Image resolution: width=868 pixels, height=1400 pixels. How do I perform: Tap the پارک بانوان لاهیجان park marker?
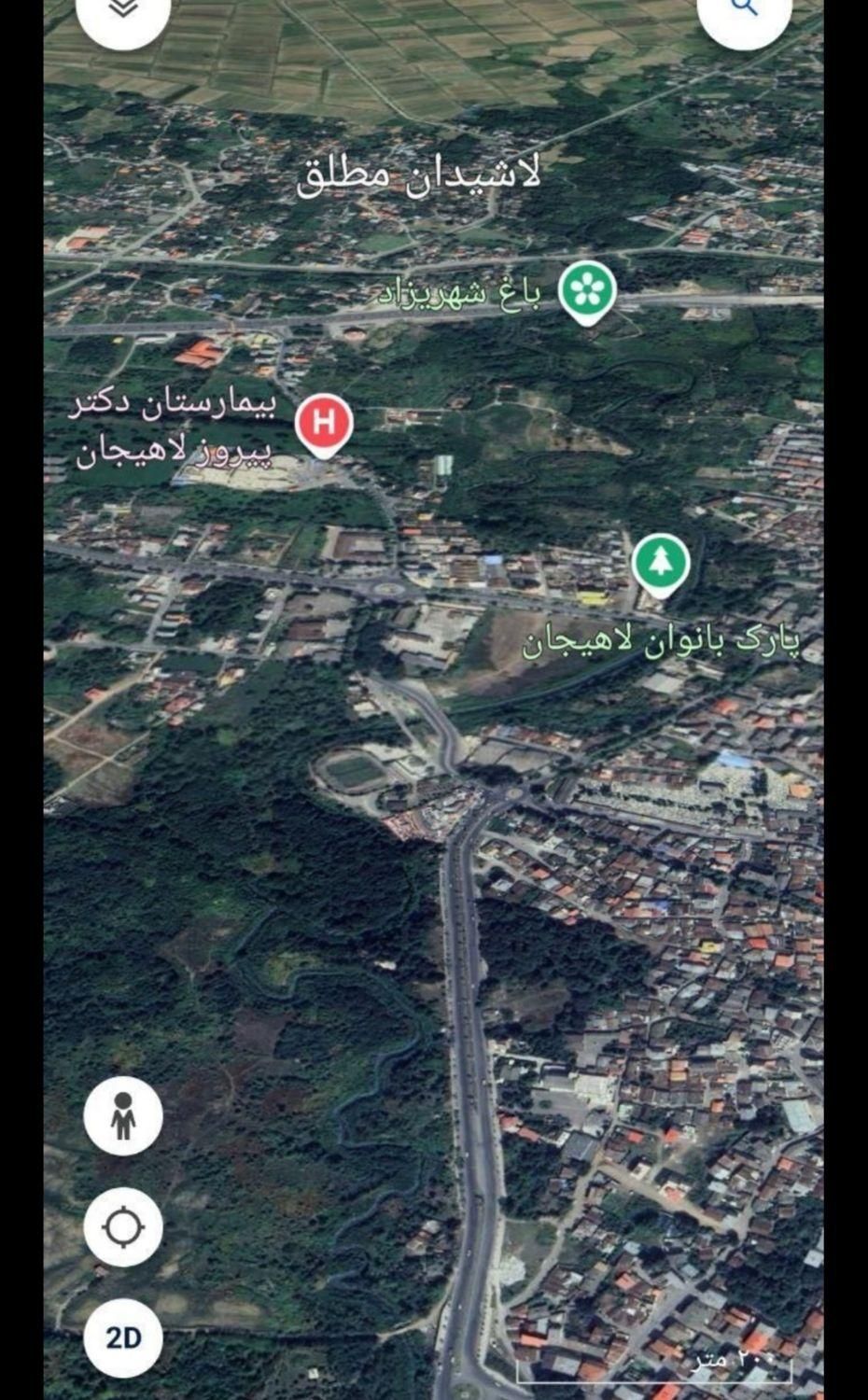pos(660,563)
